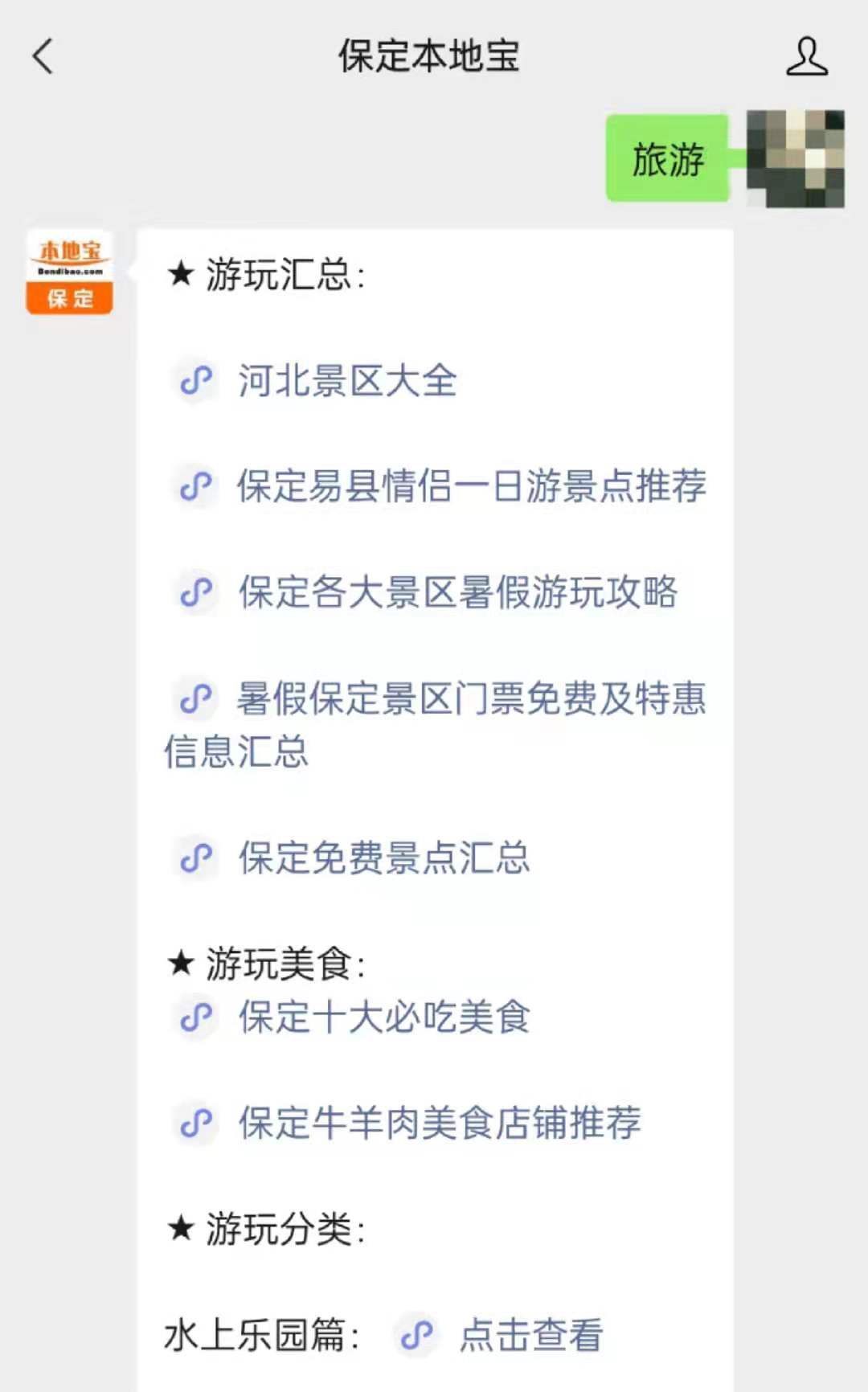This screenshot has width=868, height=1392.
Task: Click the link icon beside 河北景区大全
Action: pos(194,380)
